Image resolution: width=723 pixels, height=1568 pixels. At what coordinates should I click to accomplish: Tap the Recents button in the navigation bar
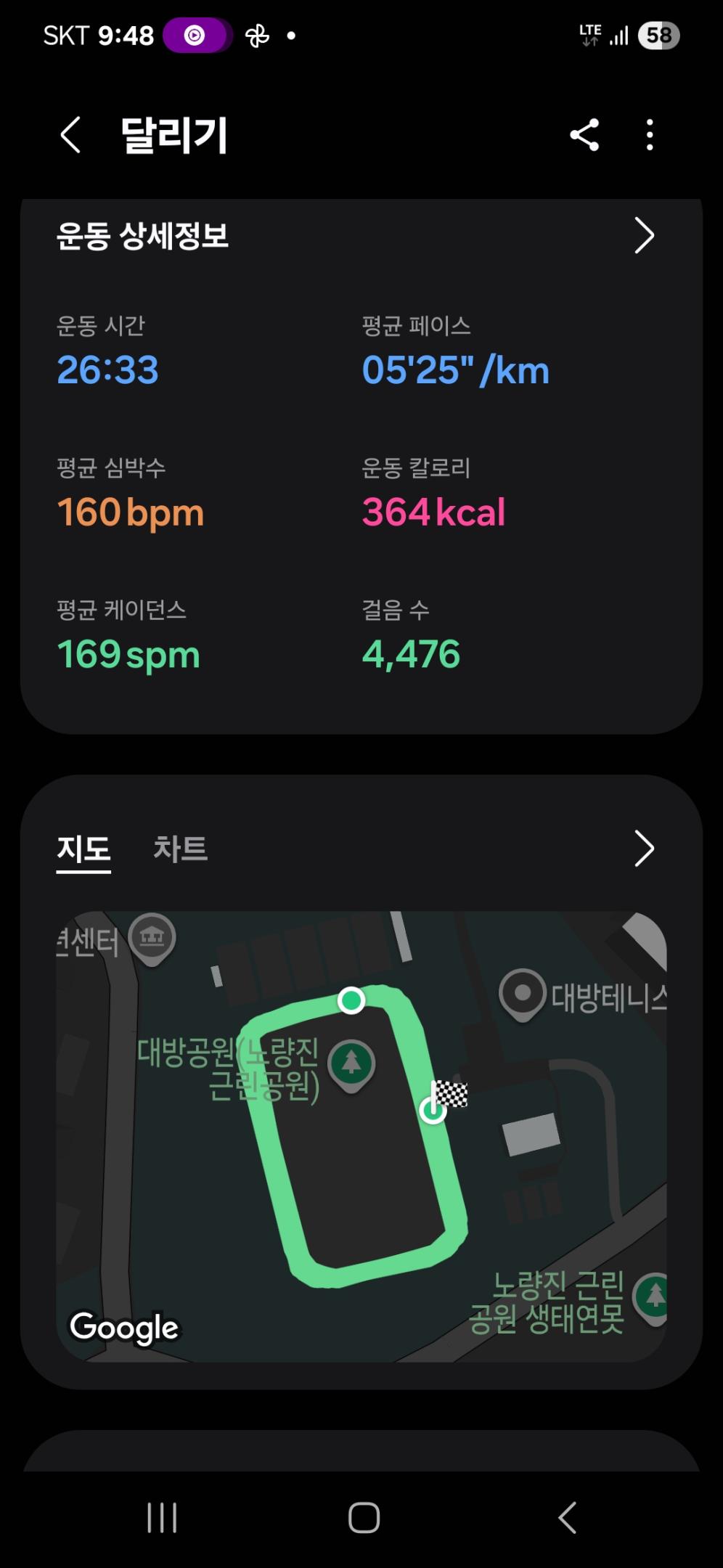162,1516
